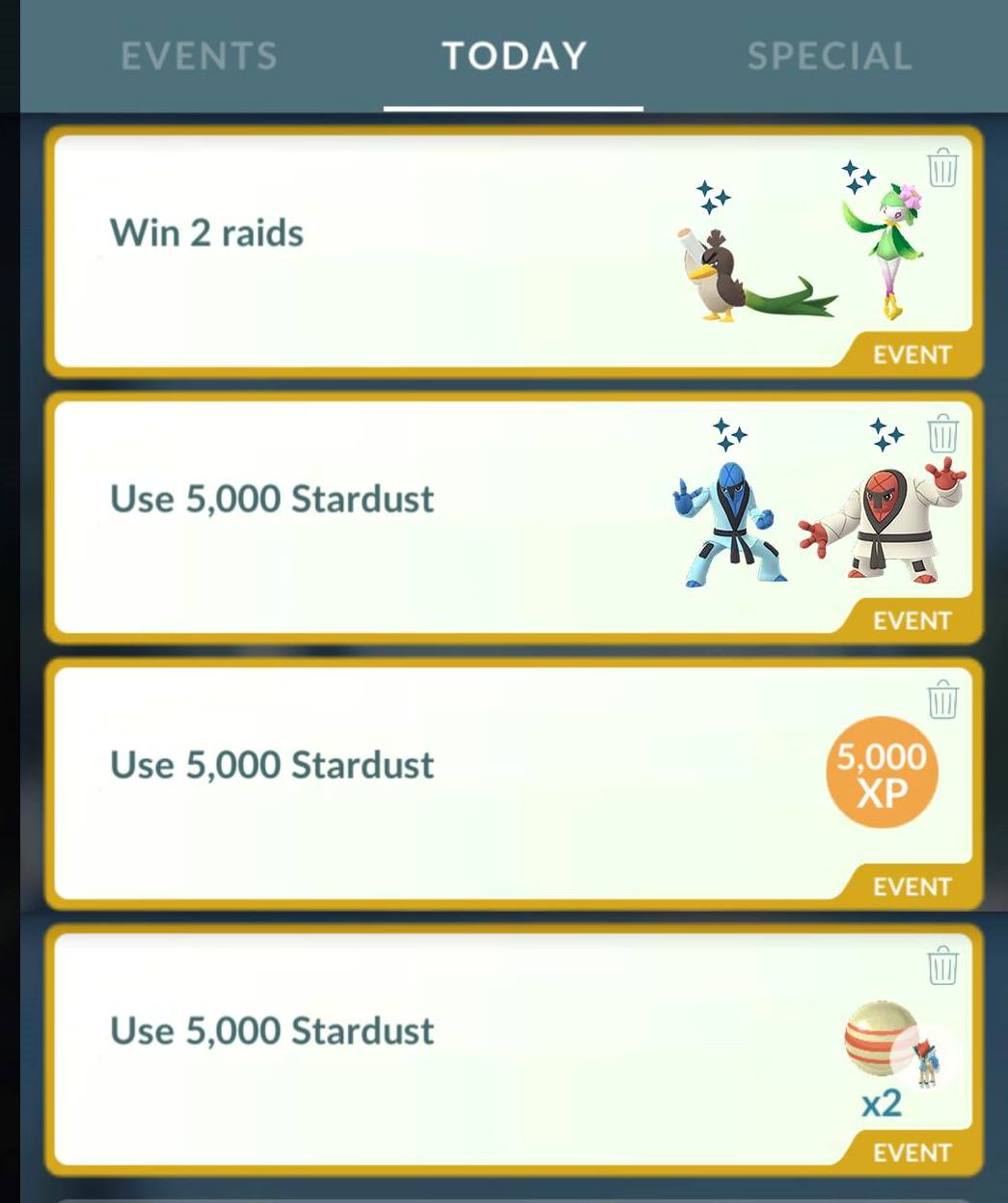Viewport: 1008px width, 1203px height.
Task: Remove the Stardust task rewarding x2 candy
Action: pos(942,965)
